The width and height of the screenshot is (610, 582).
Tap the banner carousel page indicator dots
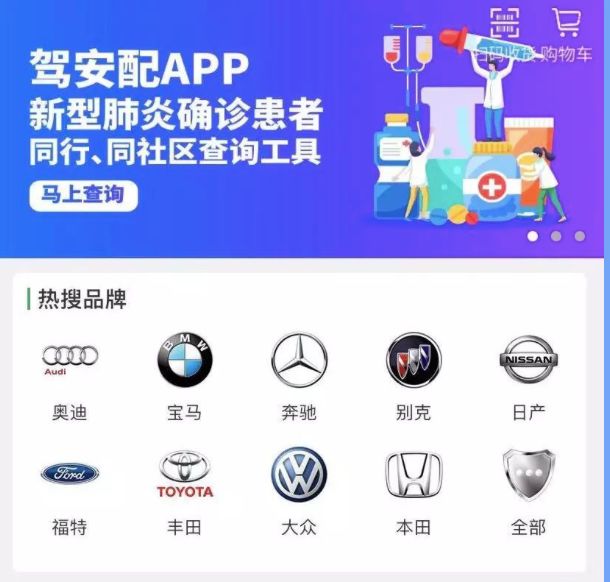555,236
